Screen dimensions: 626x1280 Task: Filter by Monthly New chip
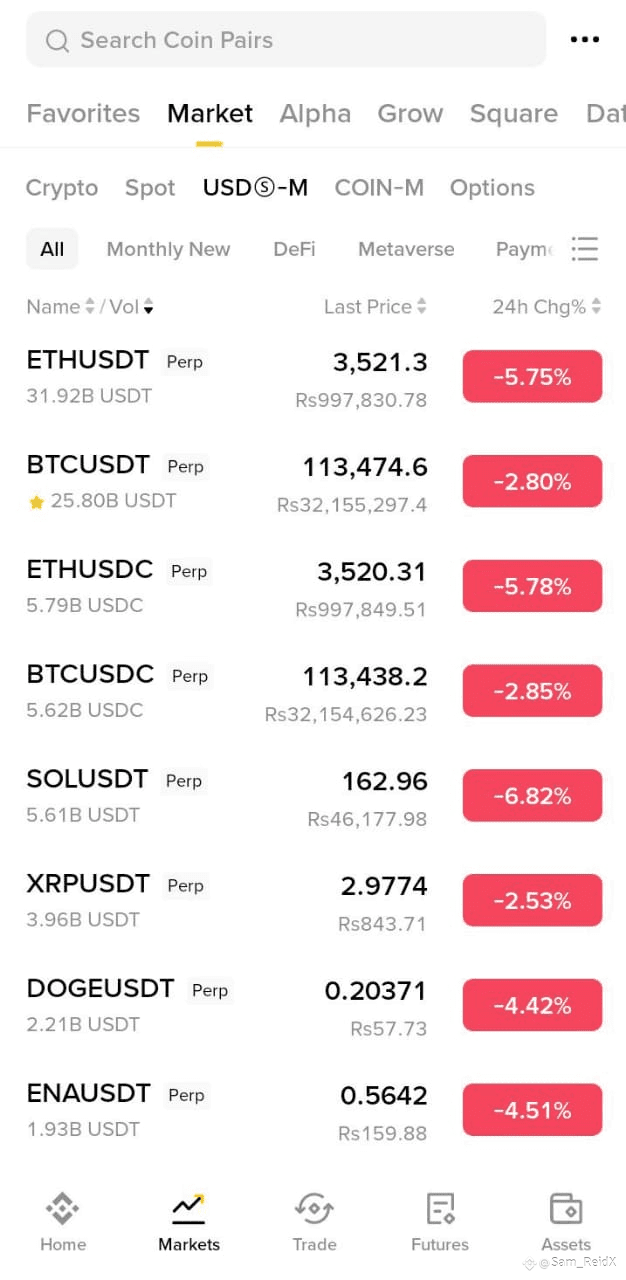click(x=168, y=249)
